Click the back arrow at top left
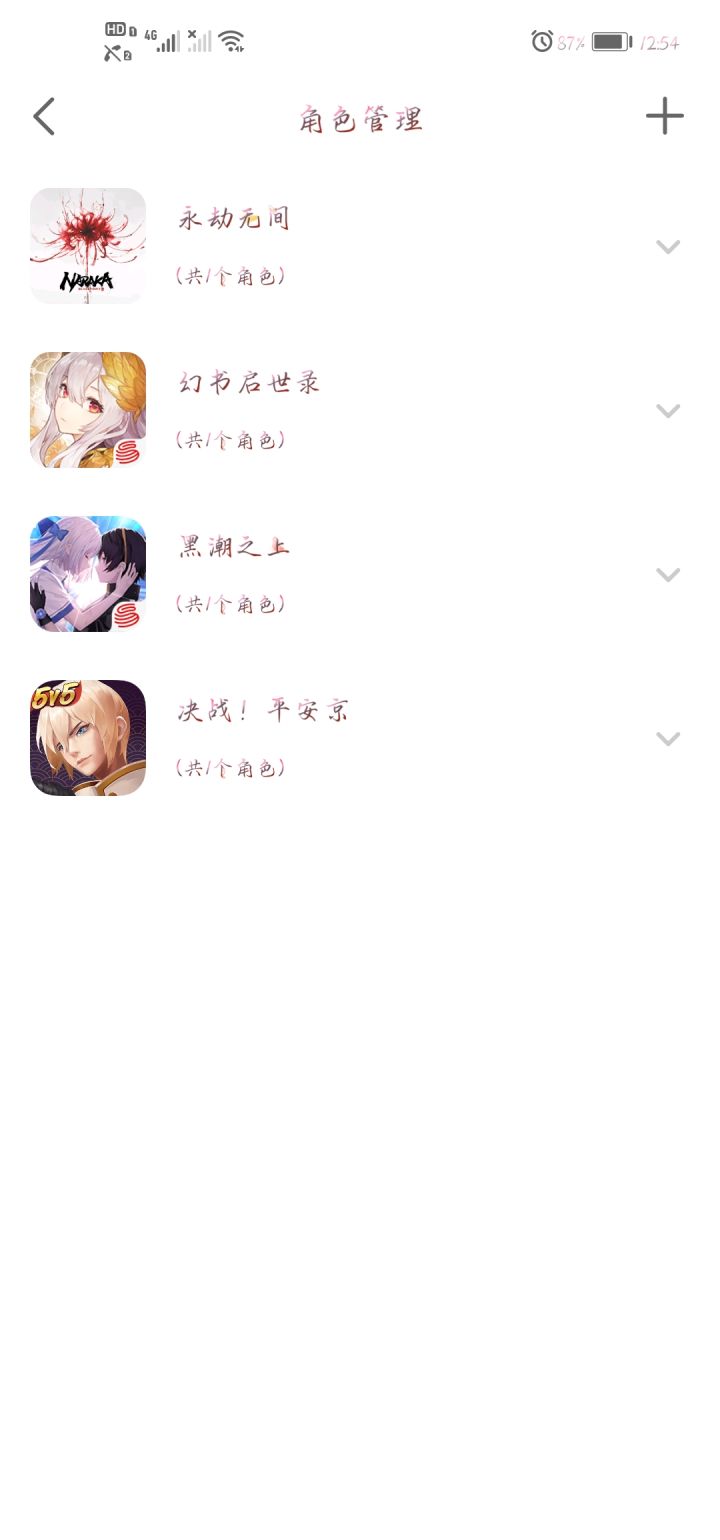720x1540 pixels. coord(43,116)
